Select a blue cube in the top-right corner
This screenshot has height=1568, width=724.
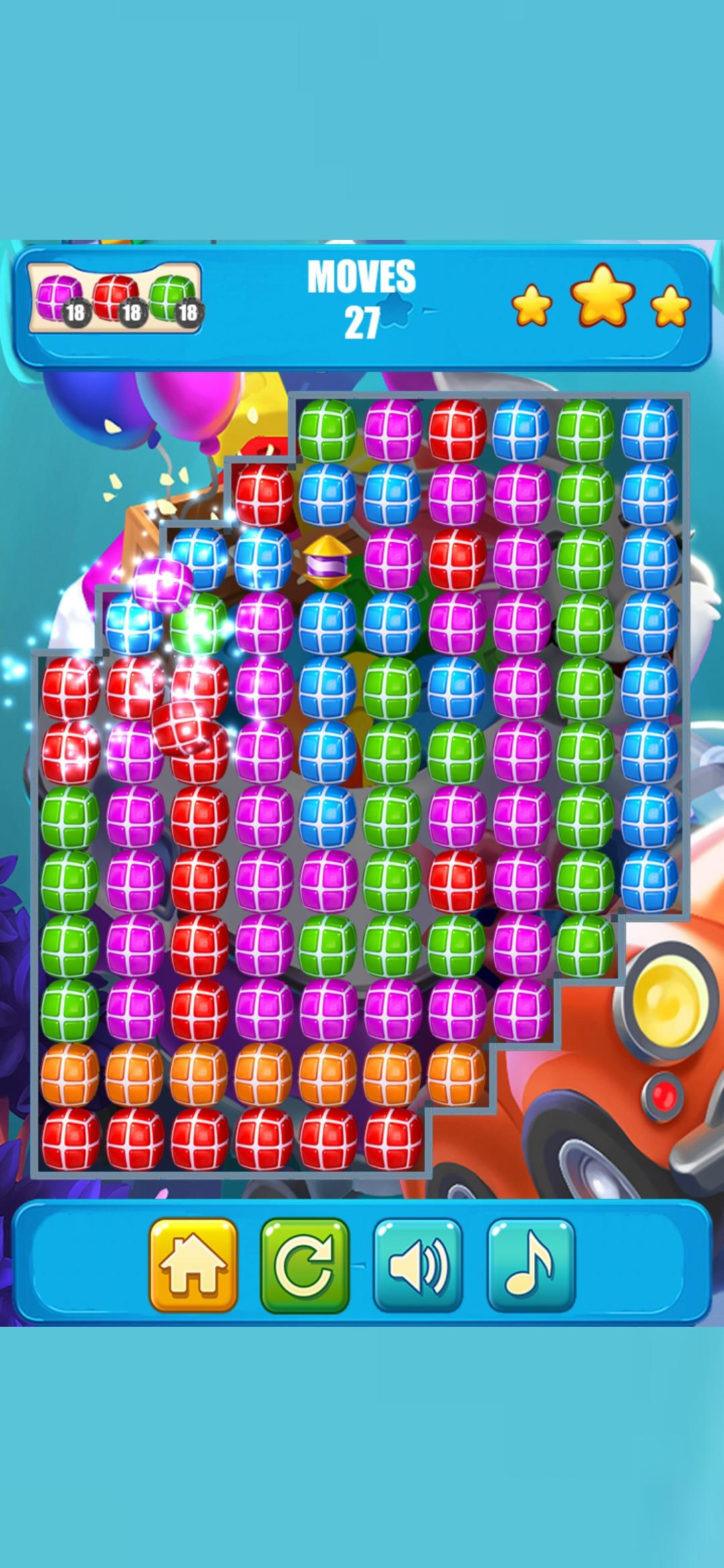[647, 429]
